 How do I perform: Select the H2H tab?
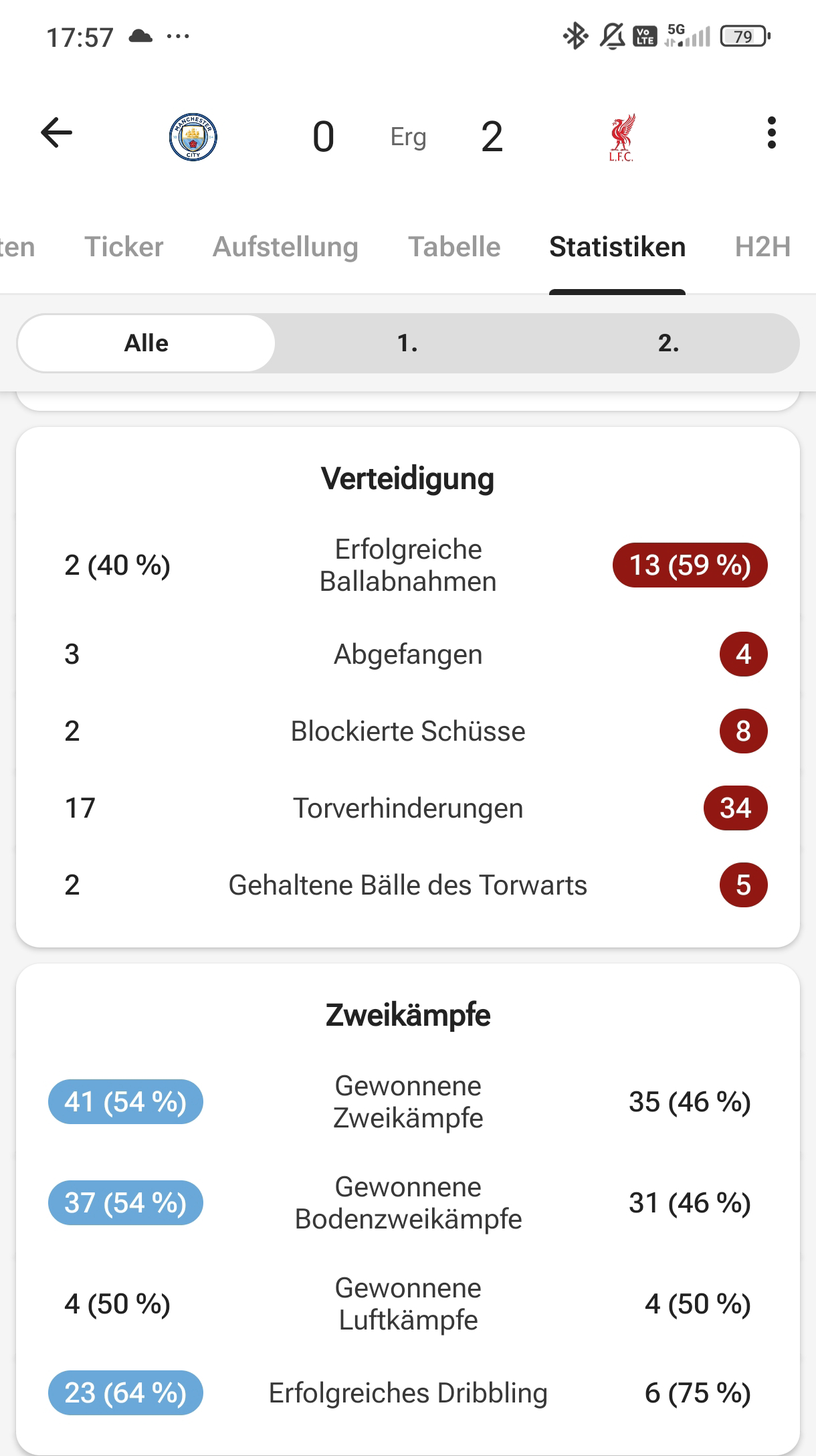pyautogui.click(x=762, y=247)
